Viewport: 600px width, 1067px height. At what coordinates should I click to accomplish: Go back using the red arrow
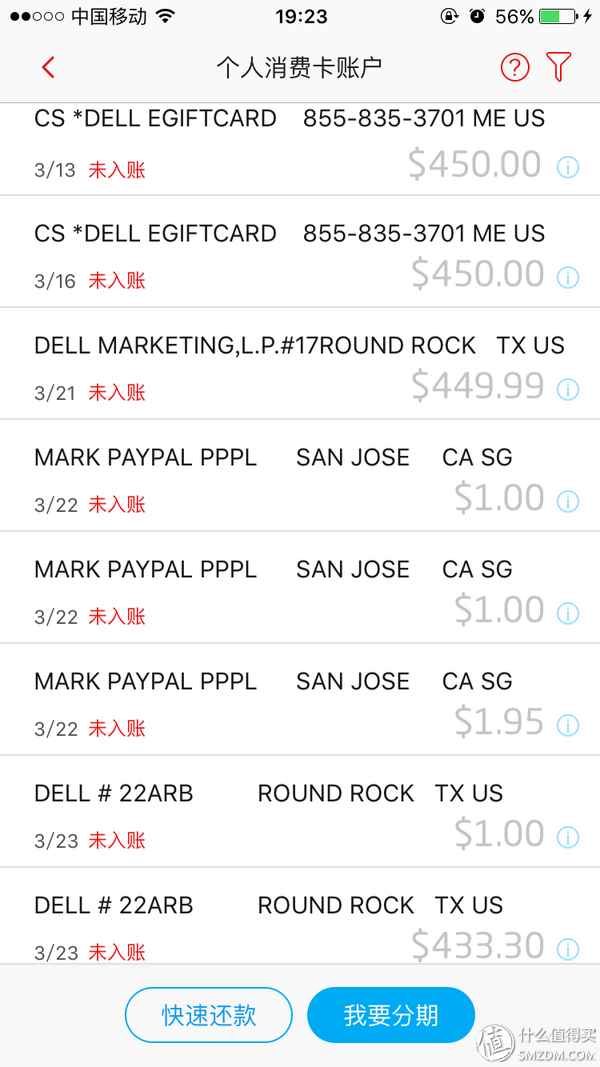pyautogui.click(x=48, y=67)
